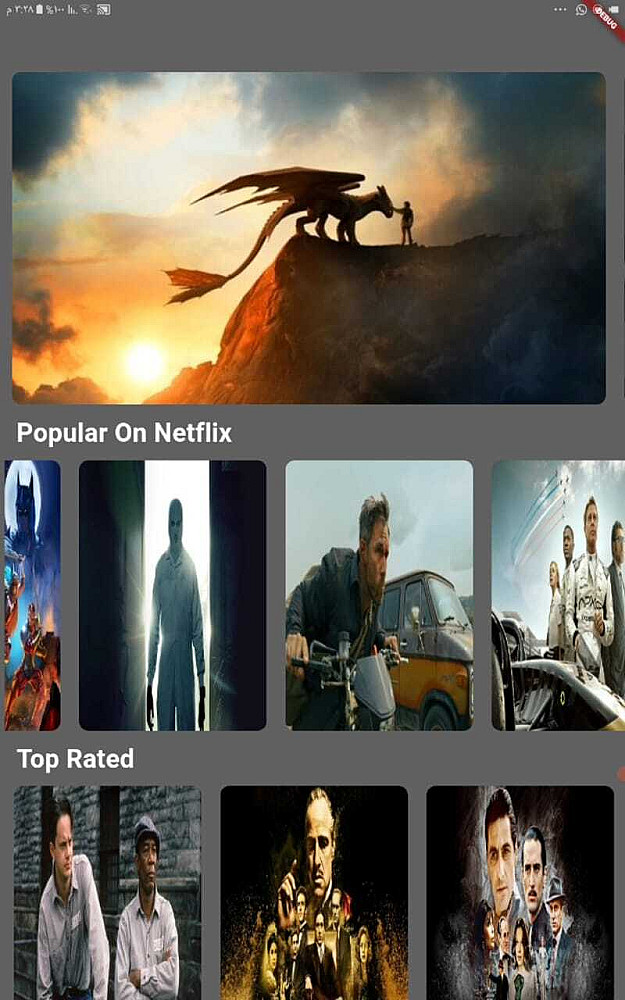
Task: Select the silhouette-in-doorway movie poster
Action: (x=172, y=595)
